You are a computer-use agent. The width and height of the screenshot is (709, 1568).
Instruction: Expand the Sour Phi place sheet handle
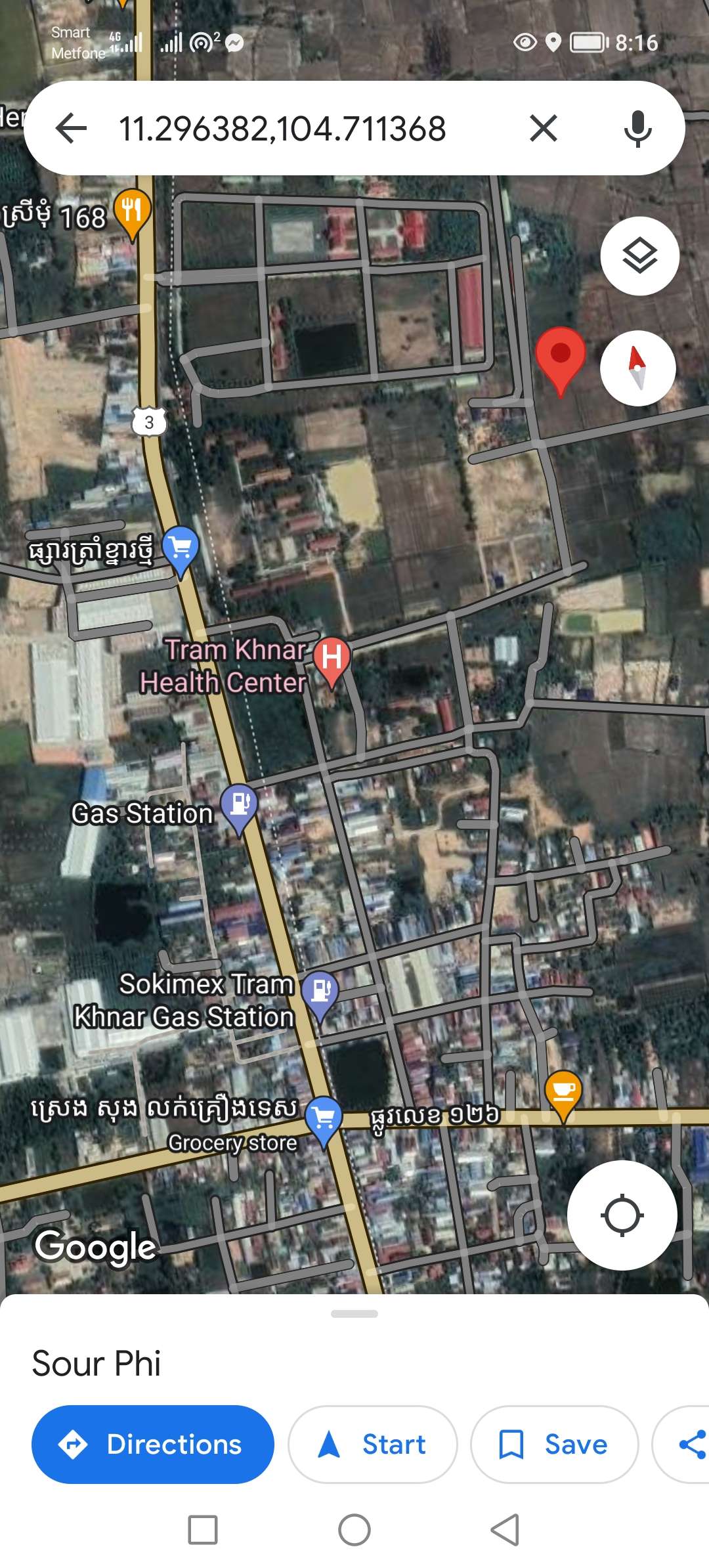[x=354, y=1314]
